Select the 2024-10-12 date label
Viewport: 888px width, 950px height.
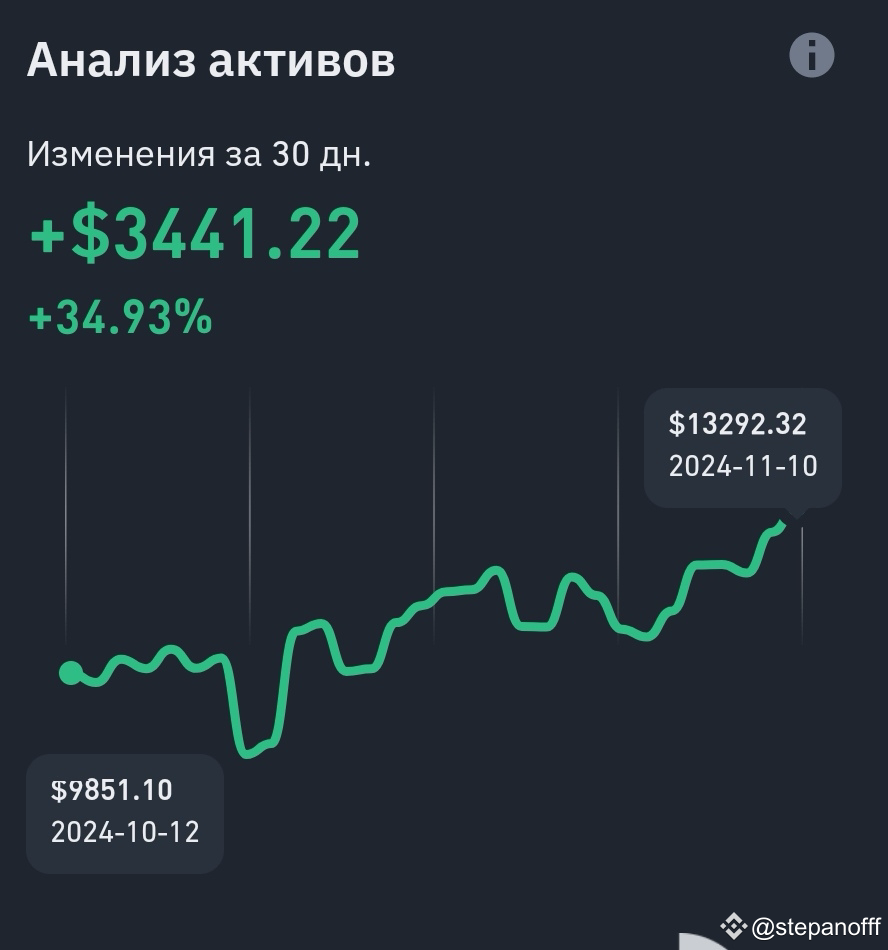pyautogui.click(x=126, y=831)
